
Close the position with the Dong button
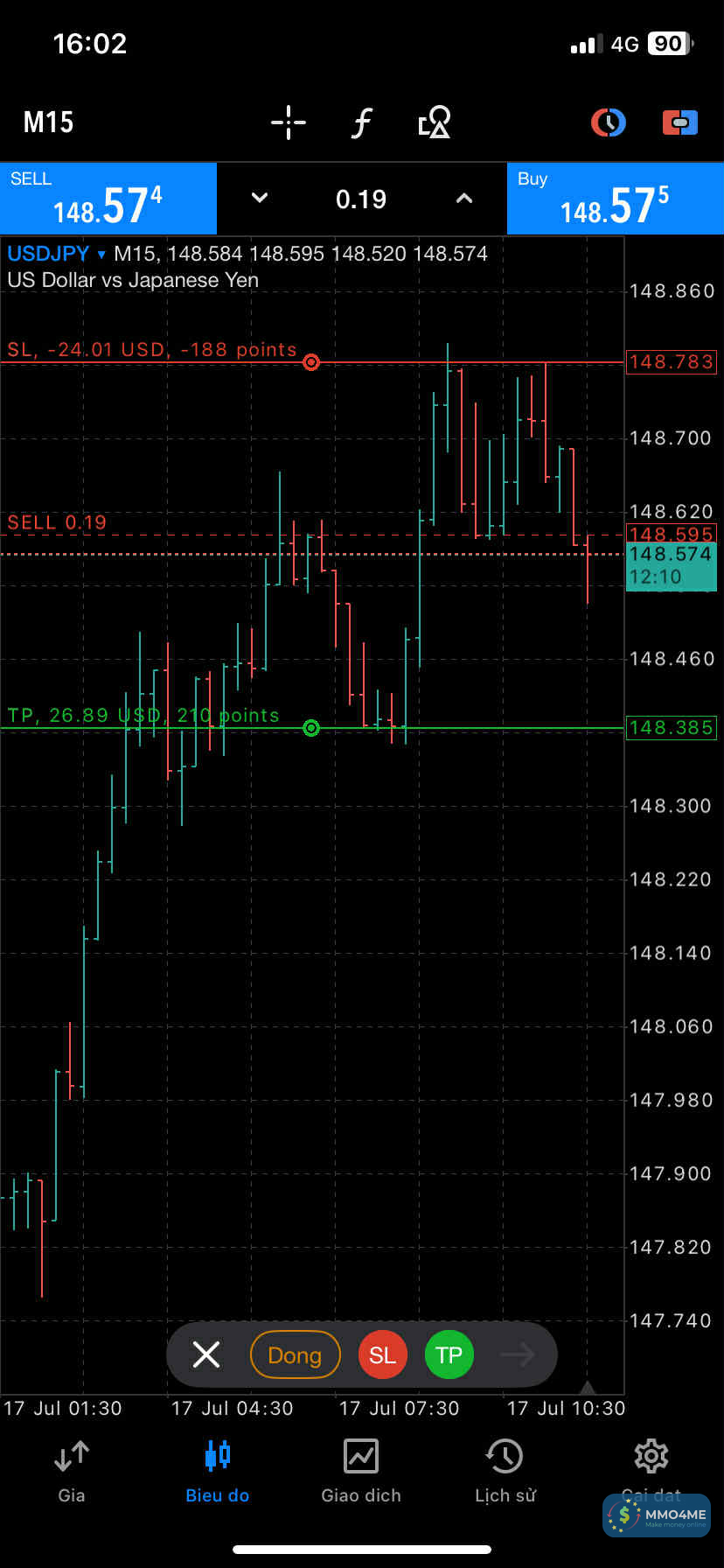coord(295,1354)
